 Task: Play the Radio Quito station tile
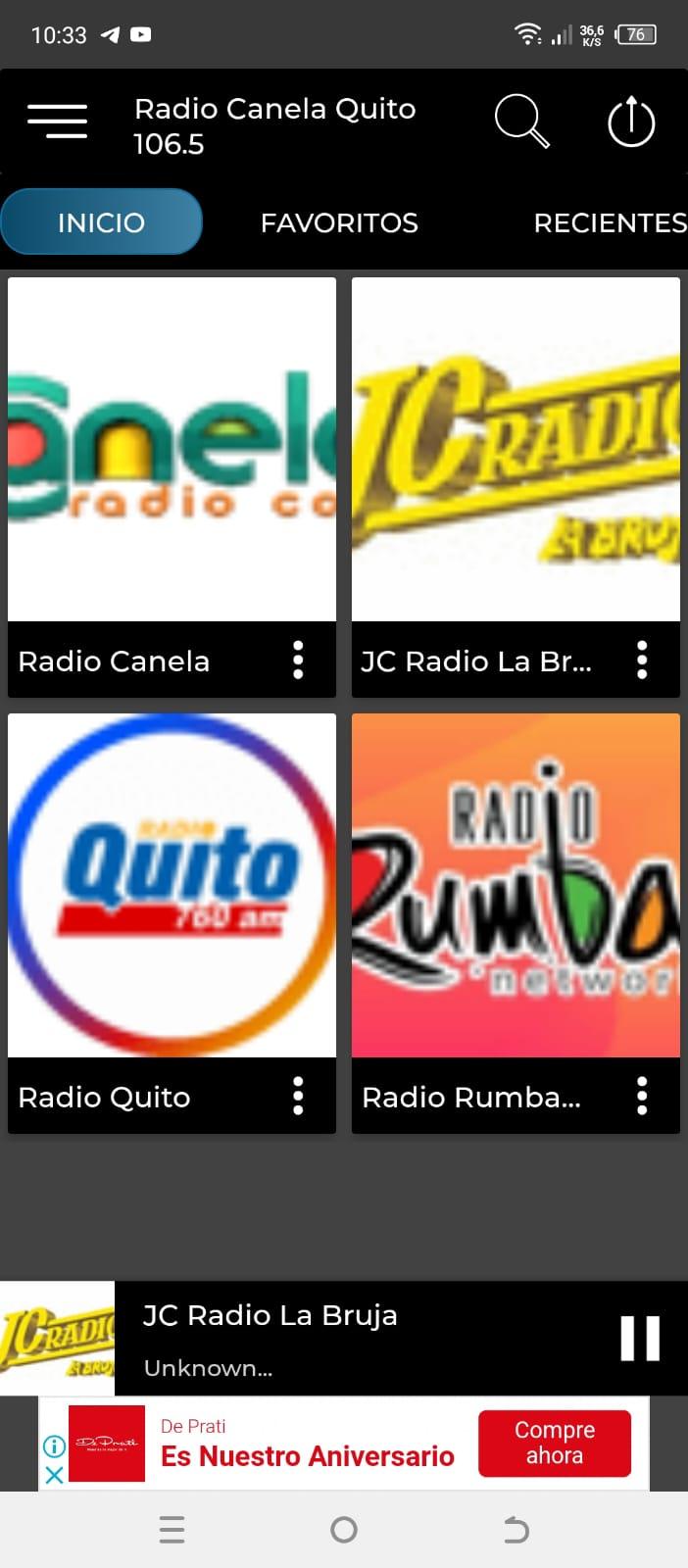click(172, 885)
